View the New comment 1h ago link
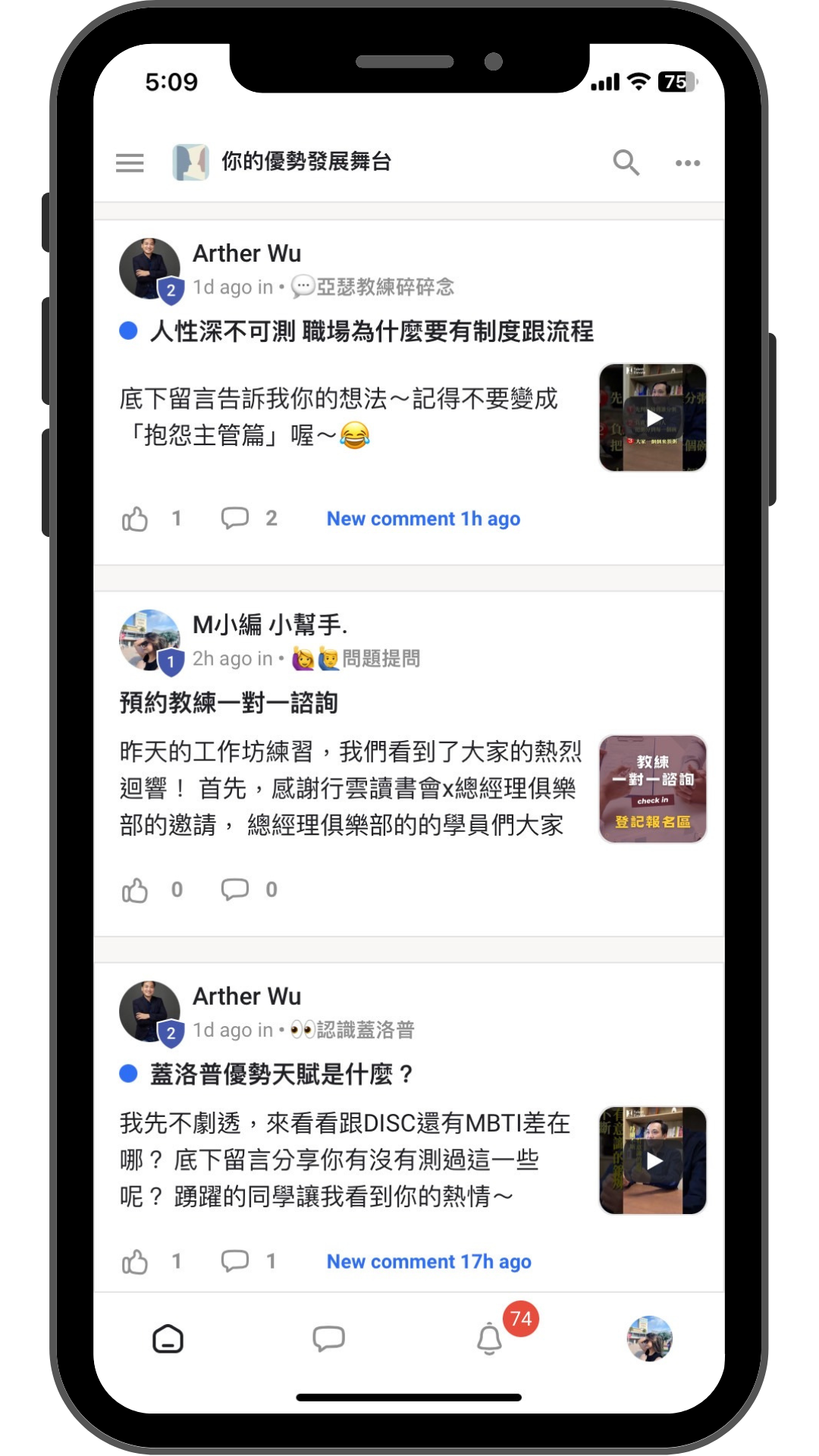819x1456 pixels. point(423,519)
